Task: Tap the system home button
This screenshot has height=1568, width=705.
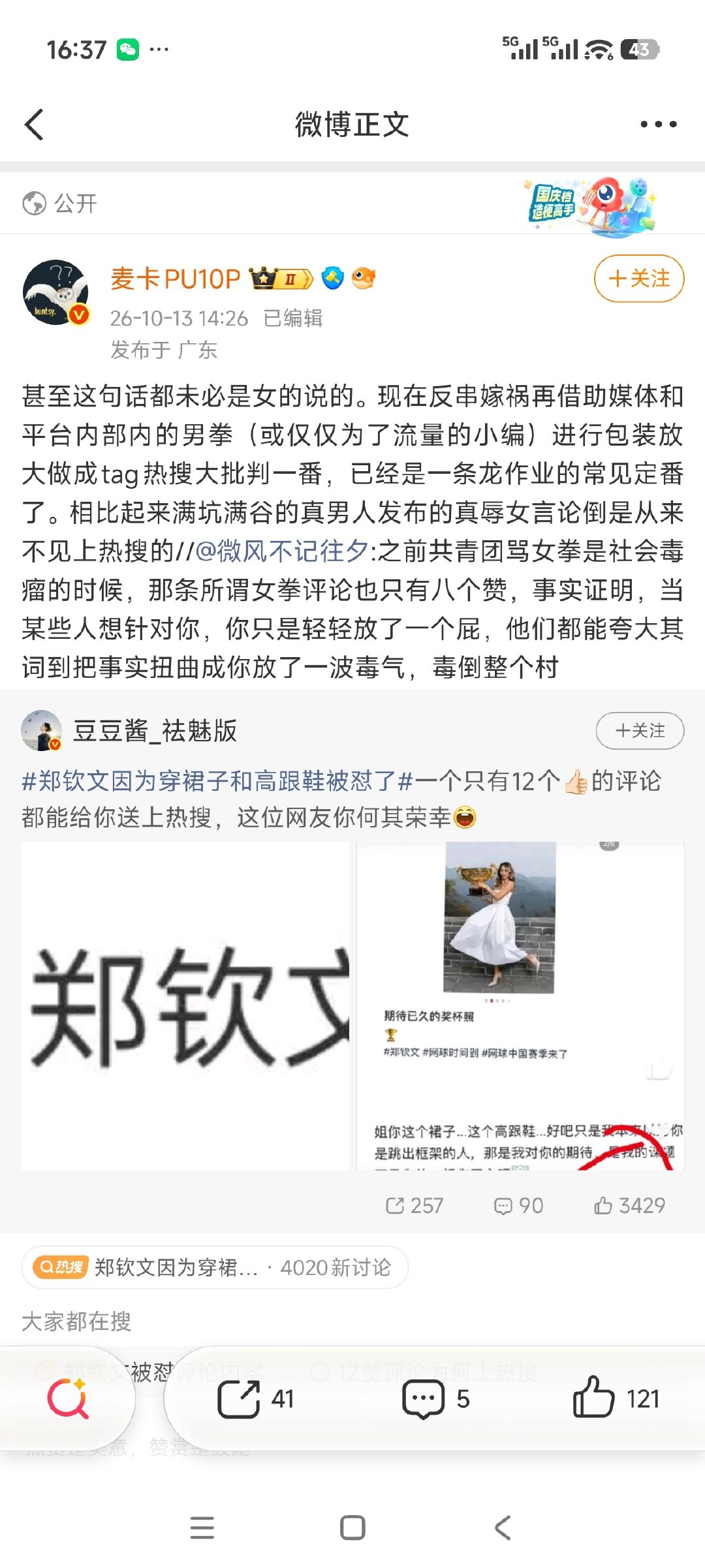Action: tap(352, 1528)
